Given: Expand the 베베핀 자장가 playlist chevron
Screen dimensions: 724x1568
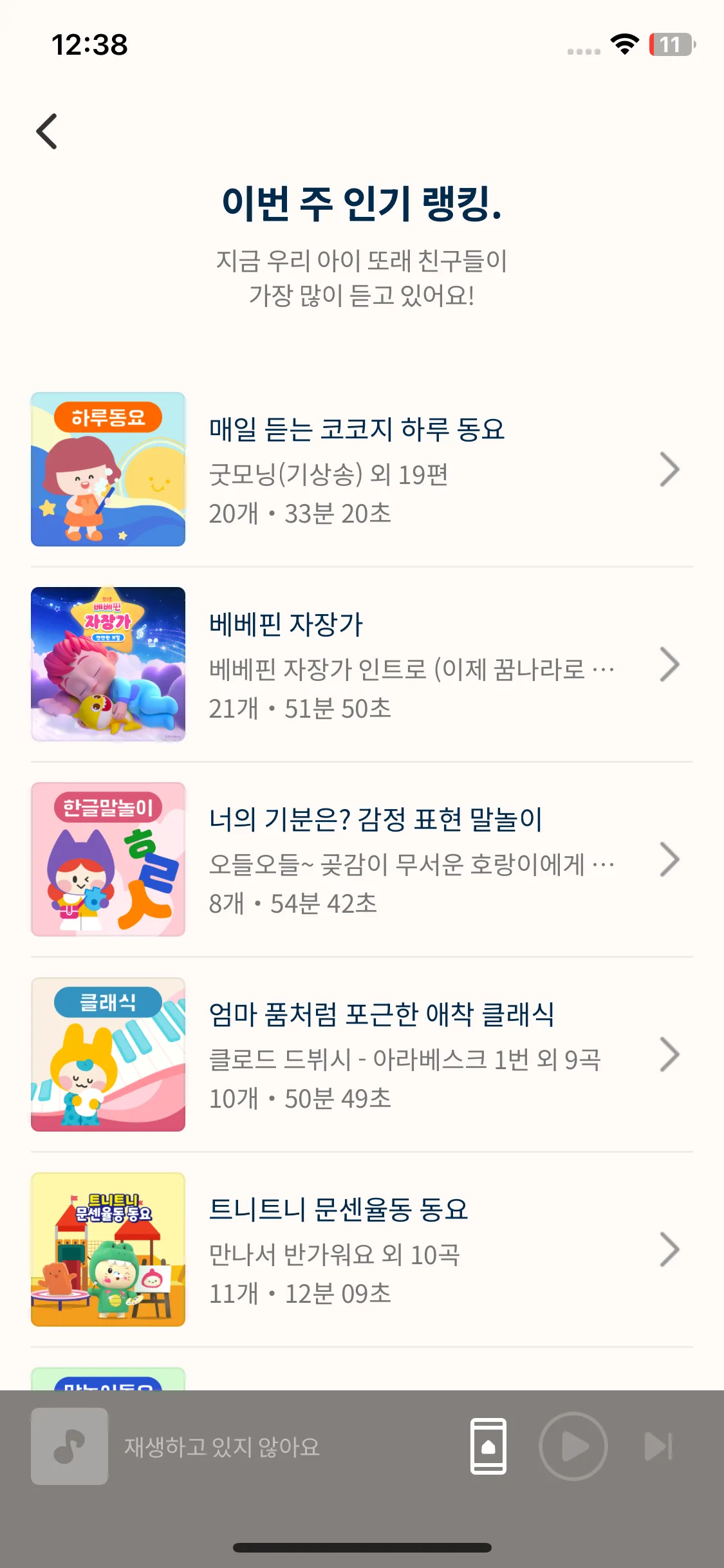Looking at the screenshot, I should pos(669,664).
